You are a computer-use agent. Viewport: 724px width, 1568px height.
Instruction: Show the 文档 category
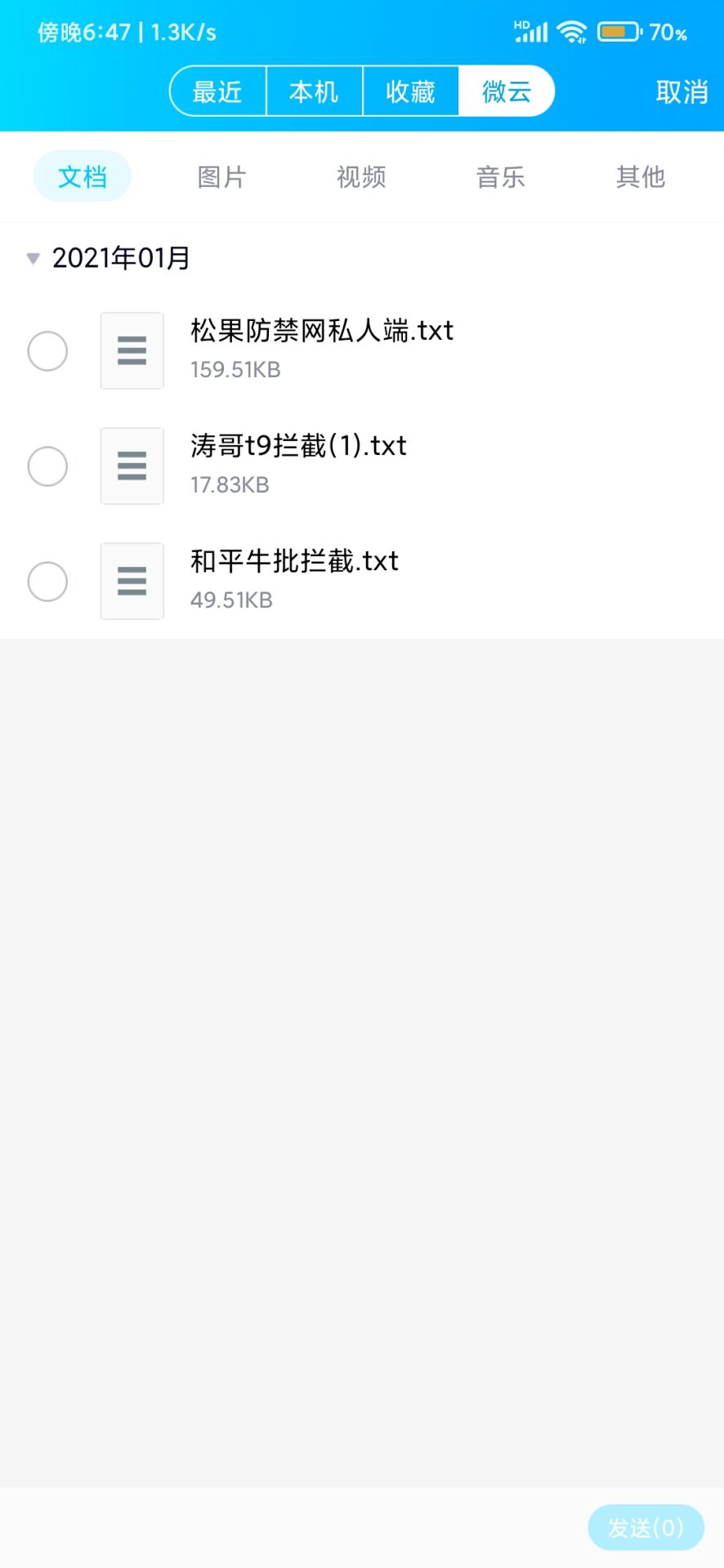point(82,176)
